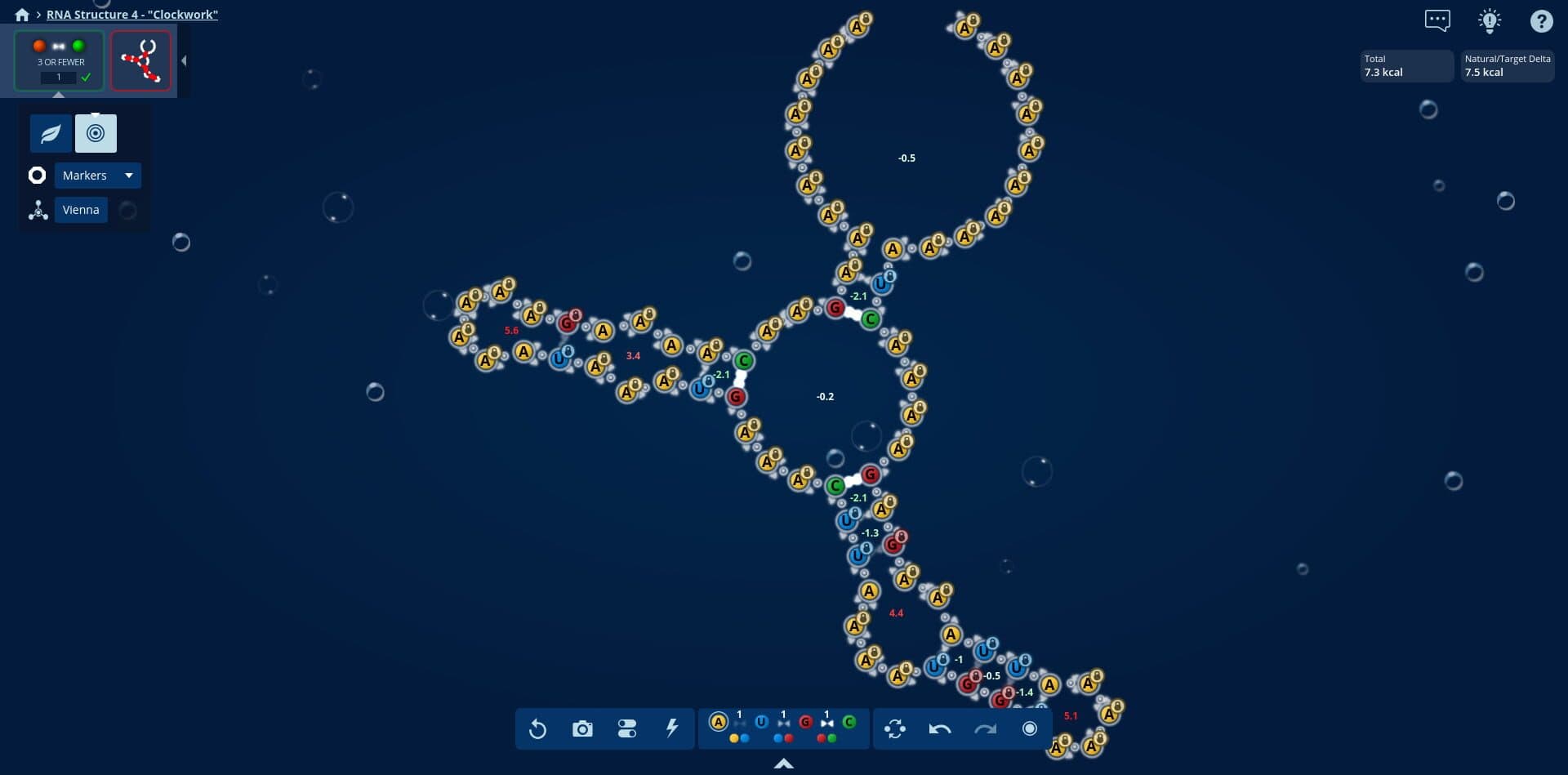Pick the green C base paint tool
Screen dimensions: 1568x775
coord(849,722)
